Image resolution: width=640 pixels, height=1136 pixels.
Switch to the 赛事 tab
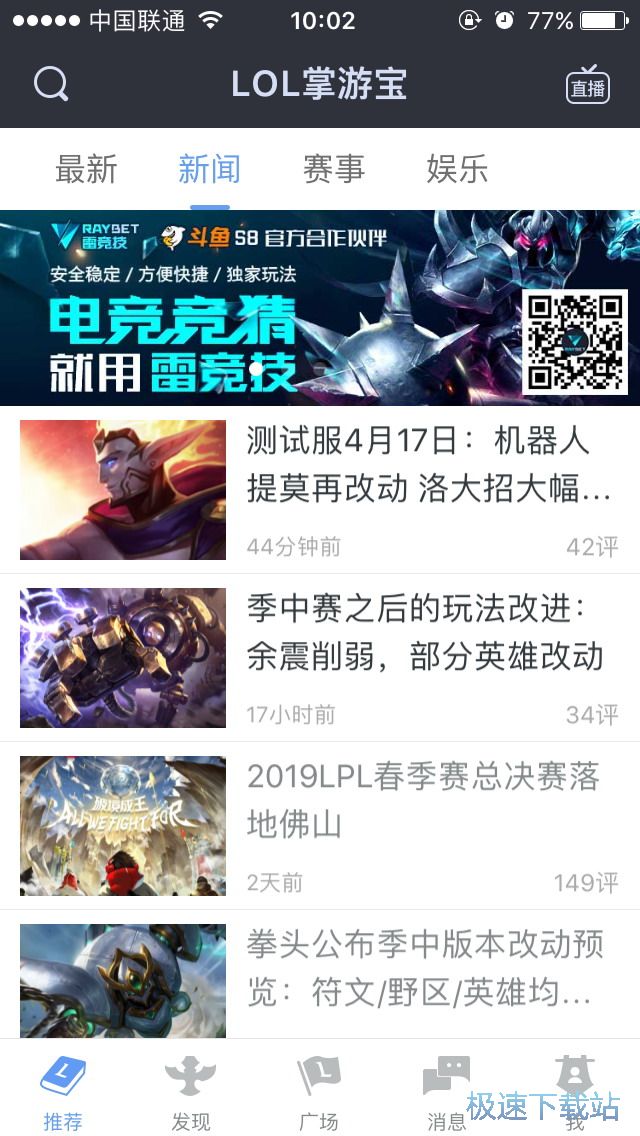pyautogui.click(x=333, y=169)
